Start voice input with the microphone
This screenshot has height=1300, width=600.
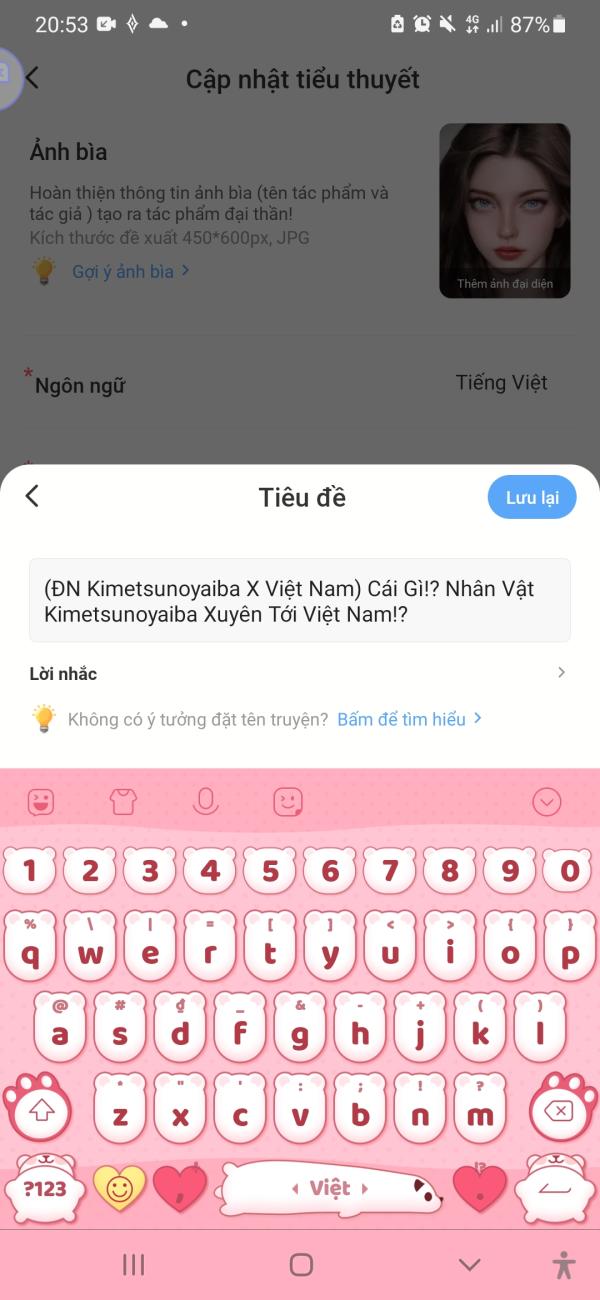(206, 802)
